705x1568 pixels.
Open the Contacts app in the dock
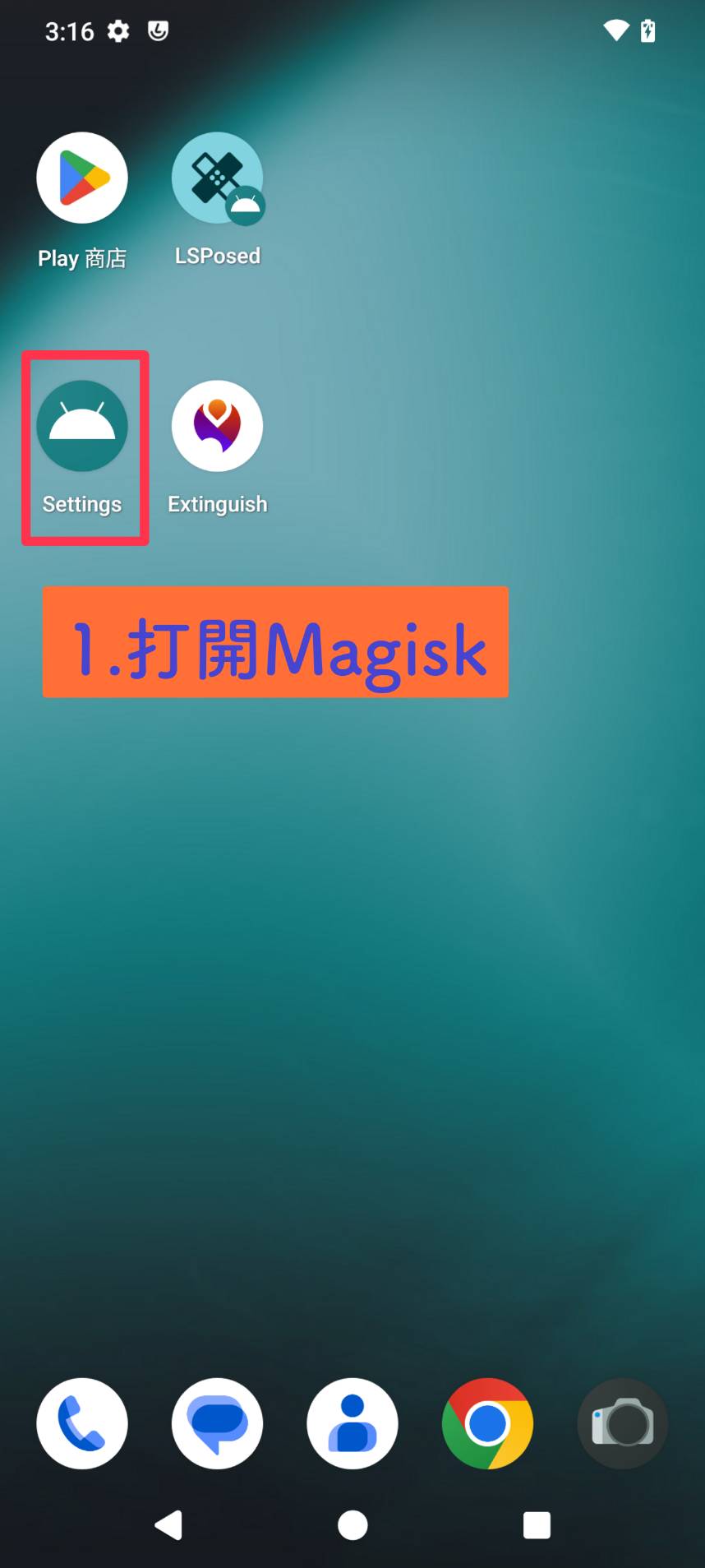pyautogui.click(x=352, y=1423)
